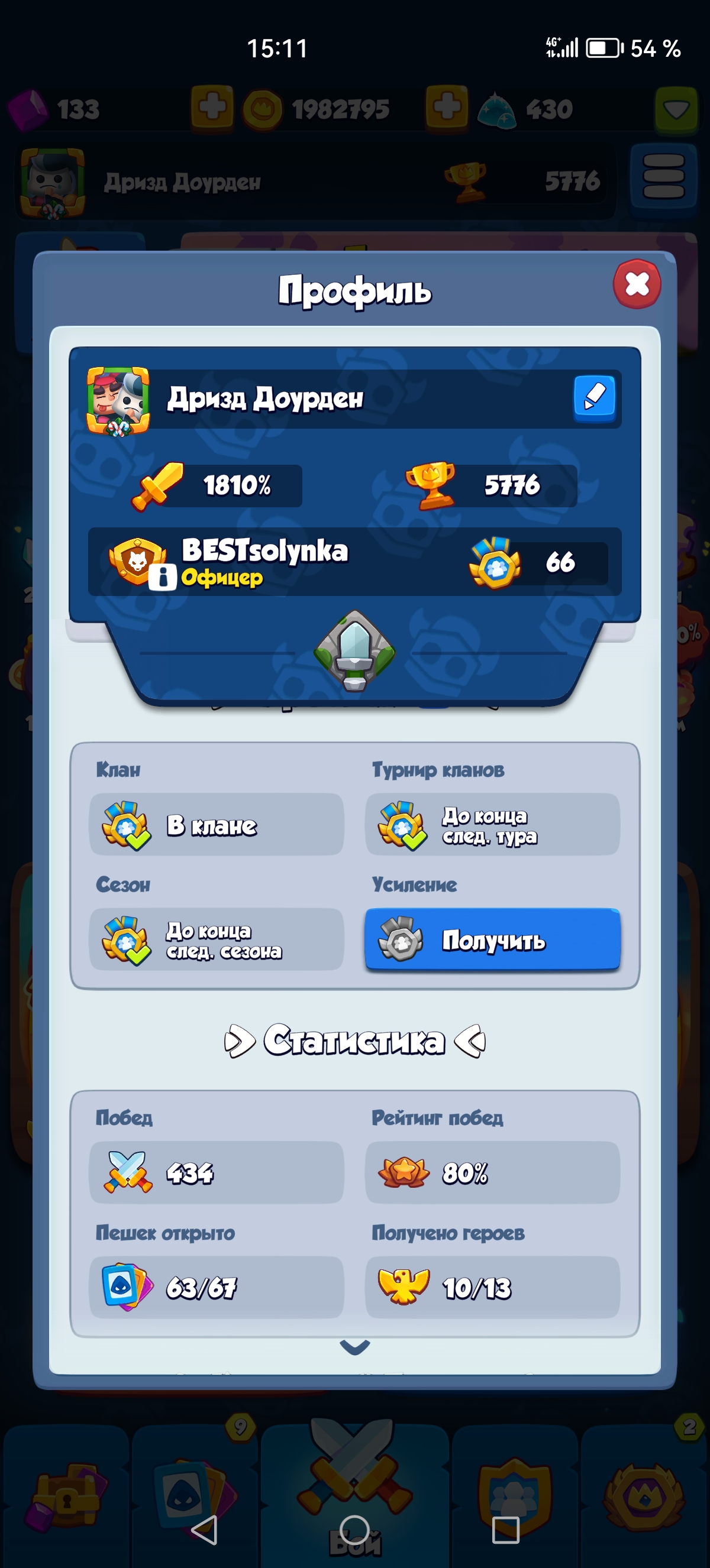Expand statistics with the down chevron
Image resolution: width=710 pixels, height=1568 pixels.
354,1347
